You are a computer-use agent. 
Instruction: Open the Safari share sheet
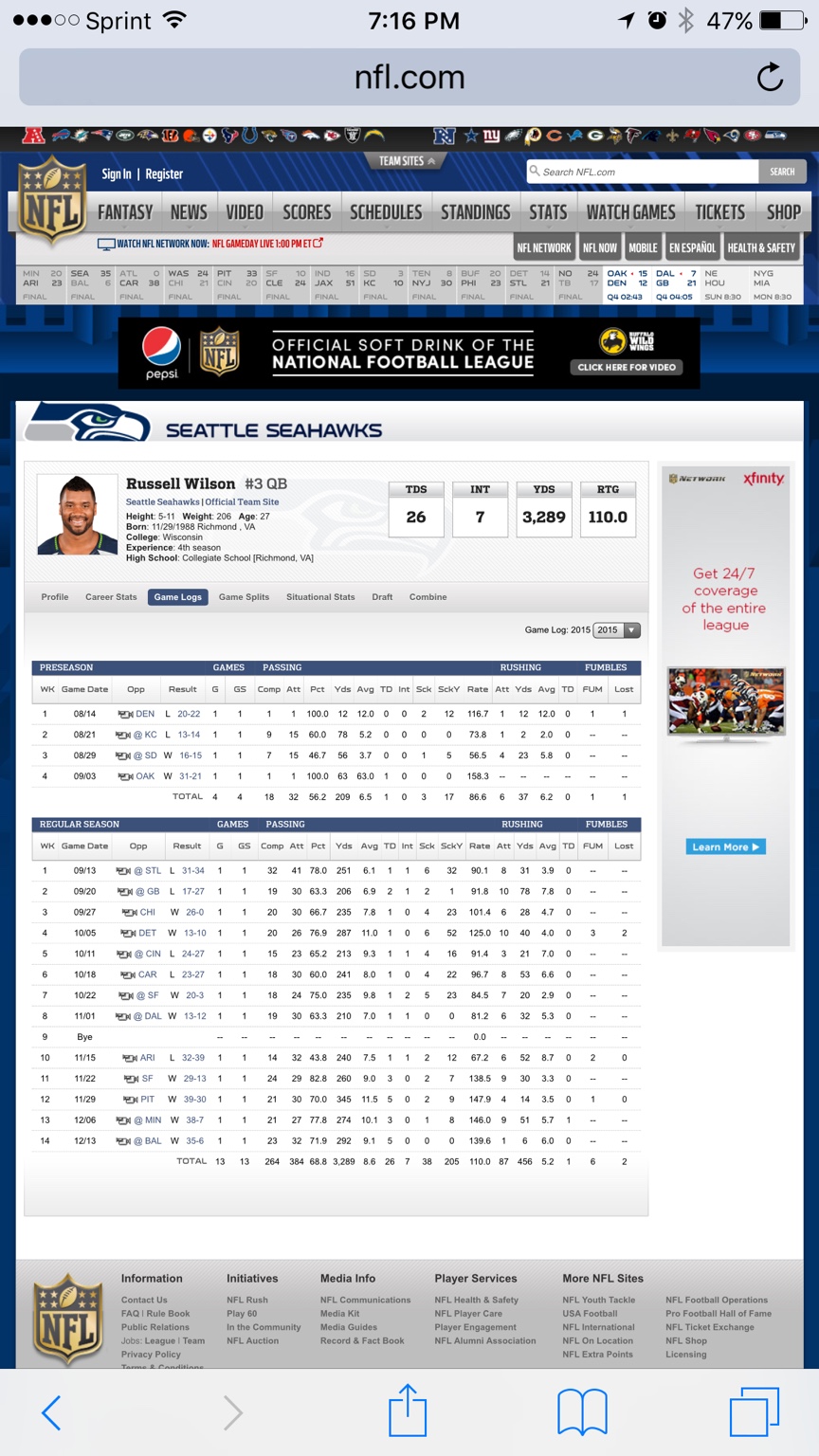409,1411
